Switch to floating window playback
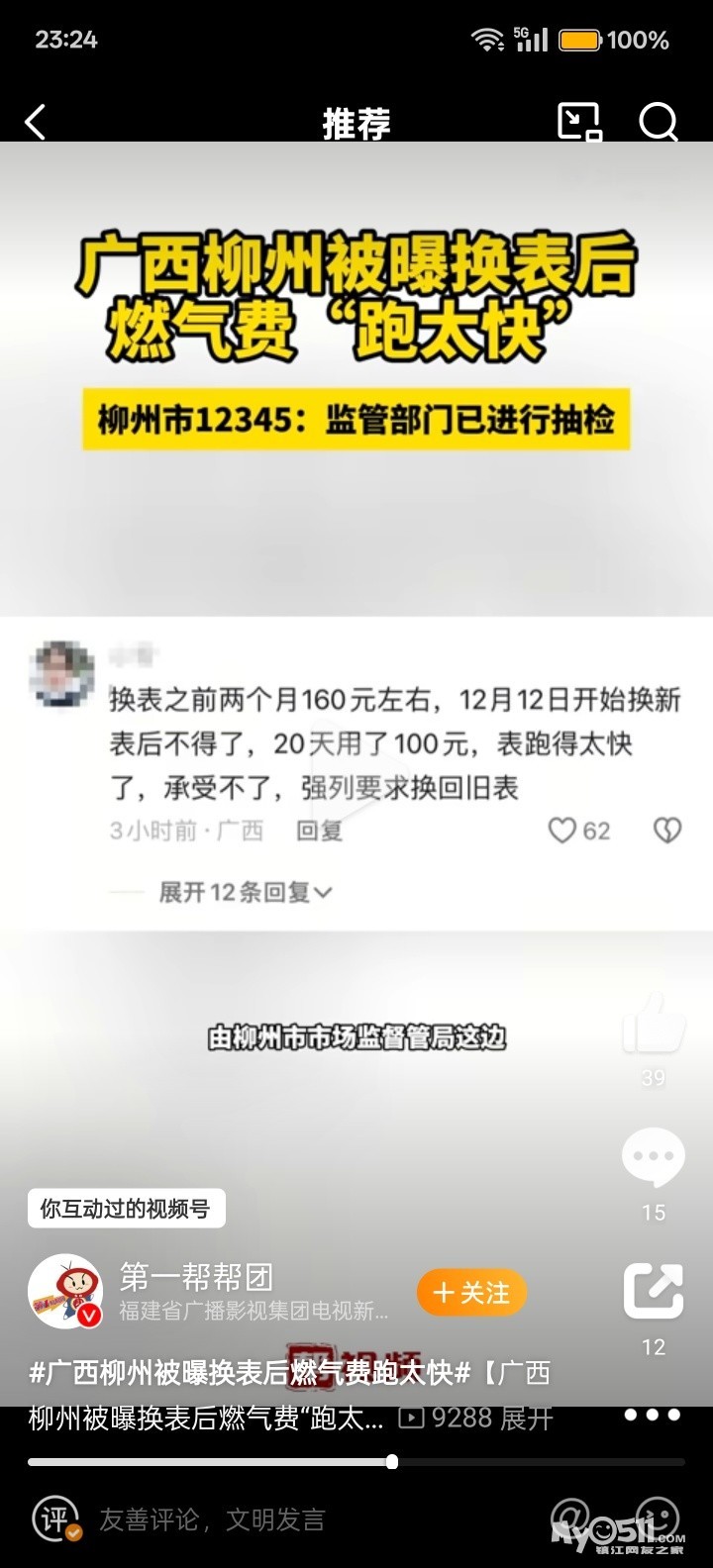713x1568 pixels. [580, 123]
